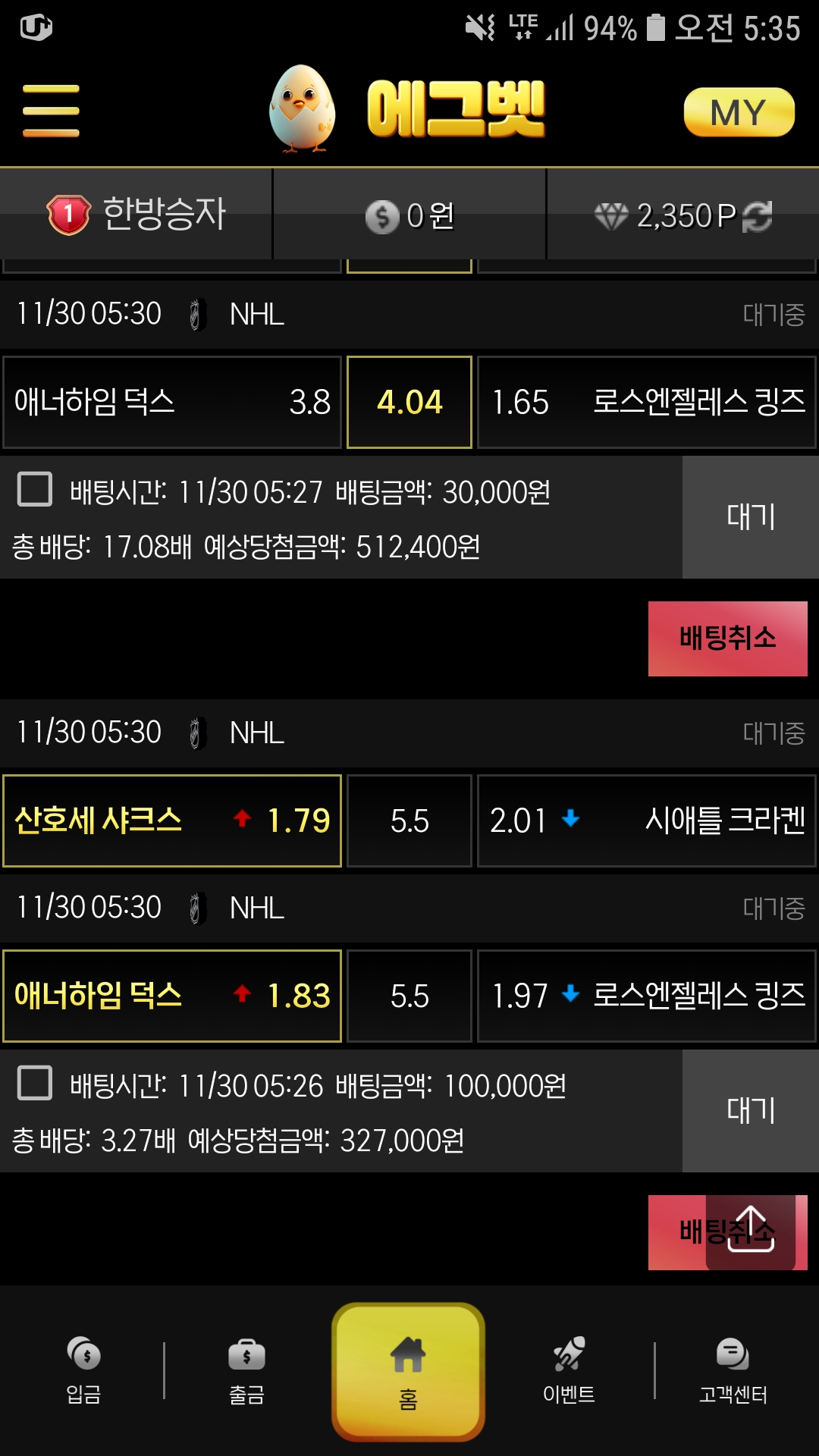The height and width of the screenshot is (1456, 819).
Task: Tap the 0원 balance cell
Action: (409, 215)
